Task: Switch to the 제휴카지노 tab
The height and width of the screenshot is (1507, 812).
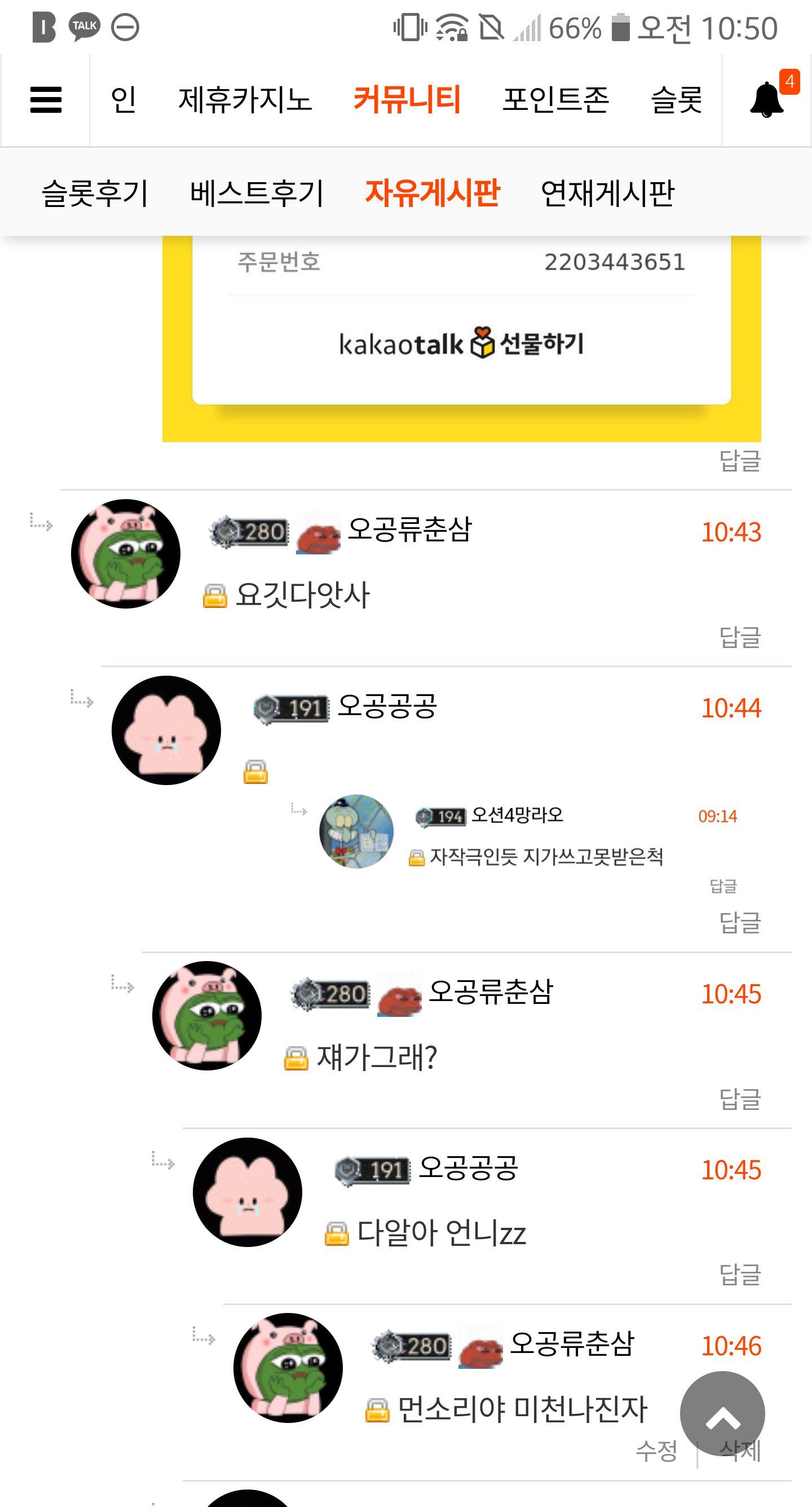Action: 245,99
